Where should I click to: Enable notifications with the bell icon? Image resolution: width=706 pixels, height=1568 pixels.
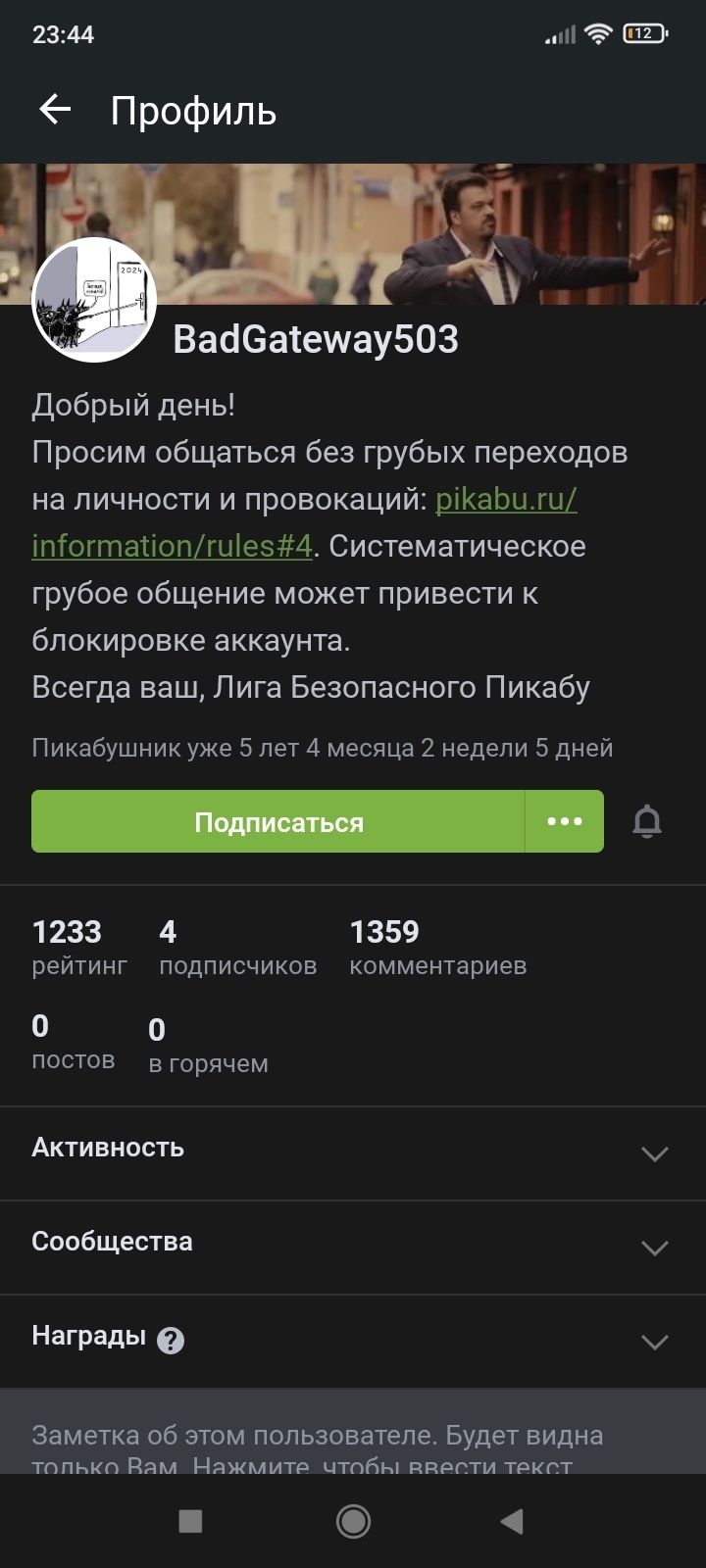pos(647,821)
